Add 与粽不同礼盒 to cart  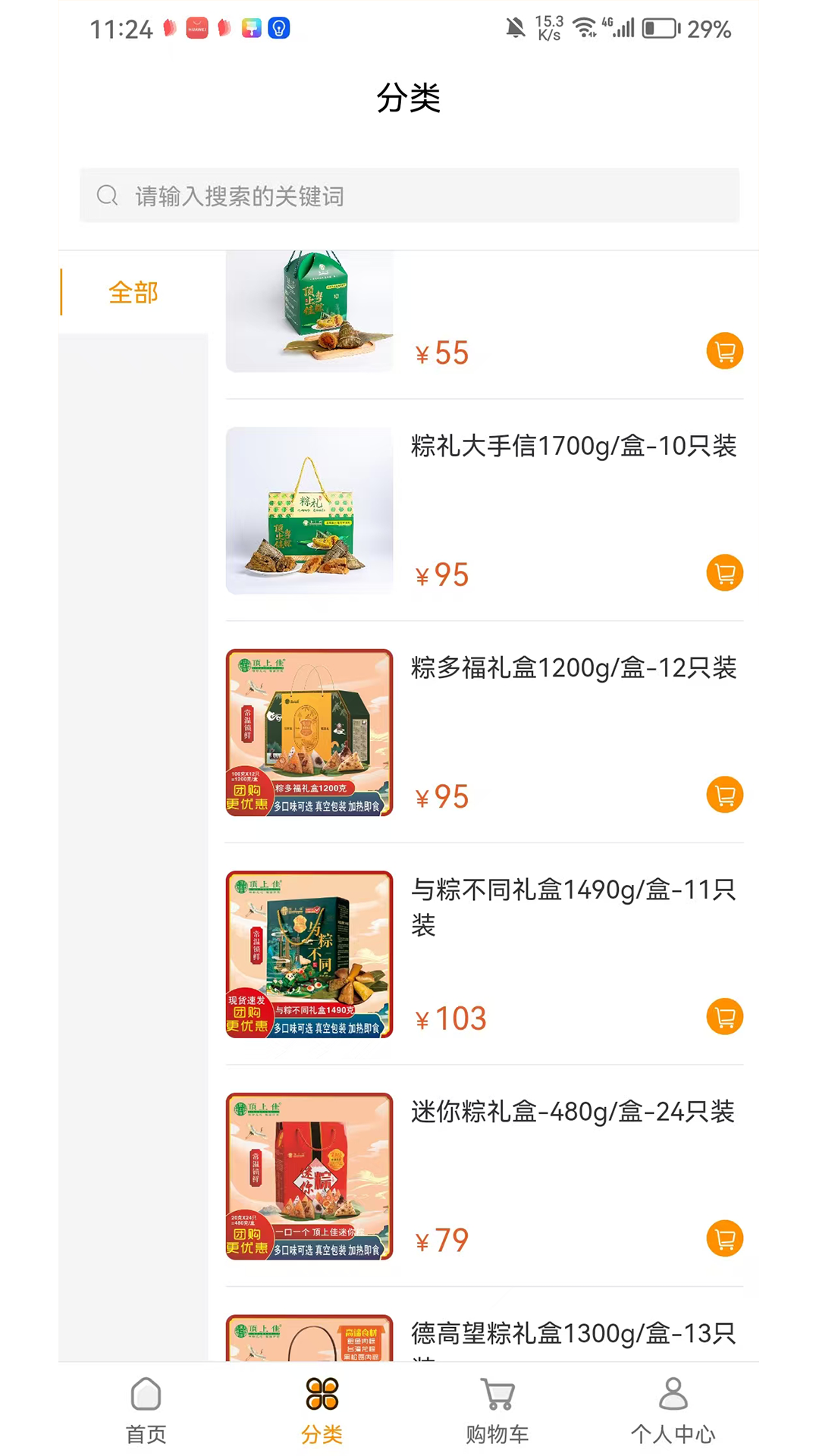pyautogui.click(x=724, y=1016)
